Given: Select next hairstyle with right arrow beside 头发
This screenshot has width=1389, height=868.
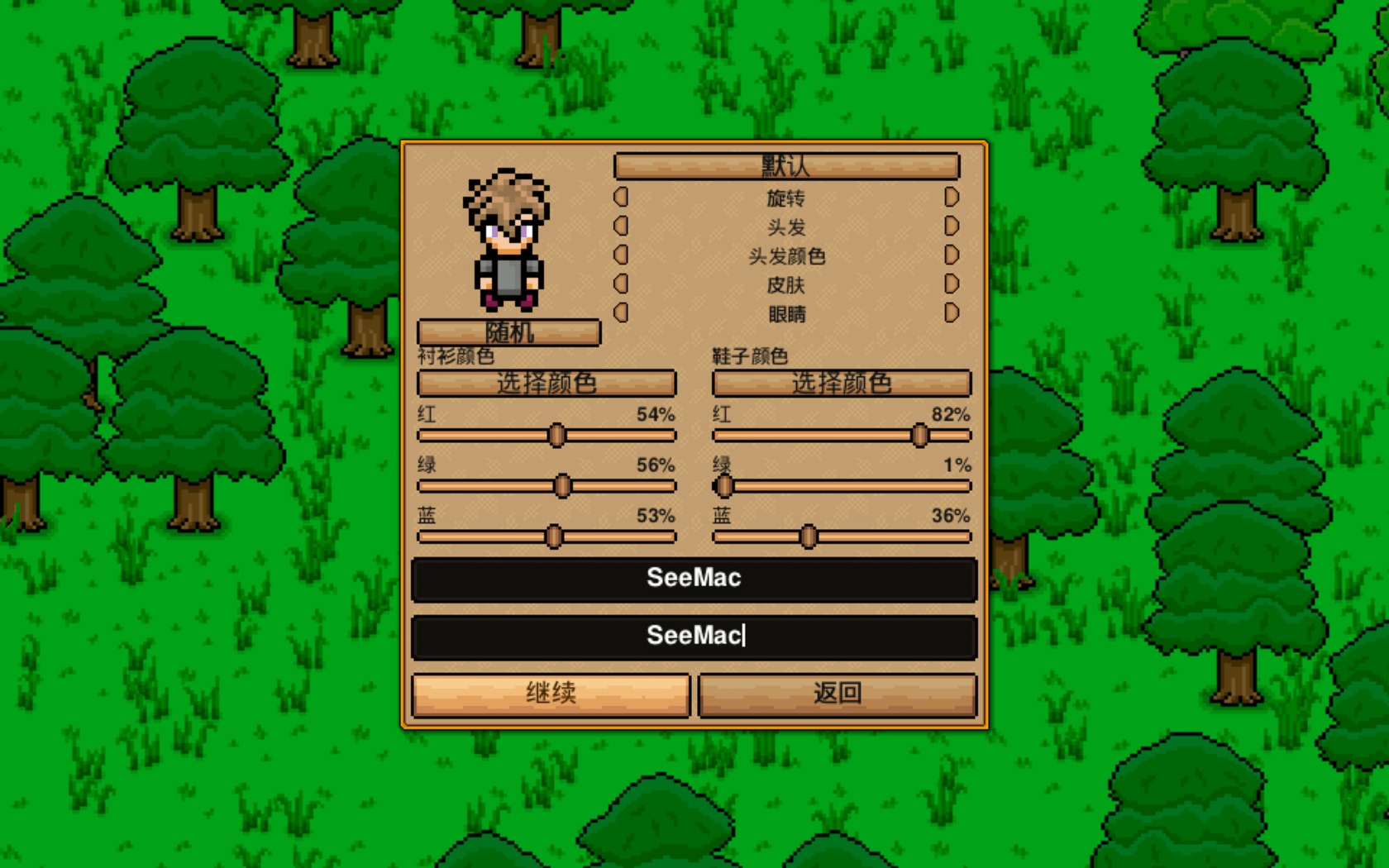Looking at the screenshot, I should tap(952, 226).
